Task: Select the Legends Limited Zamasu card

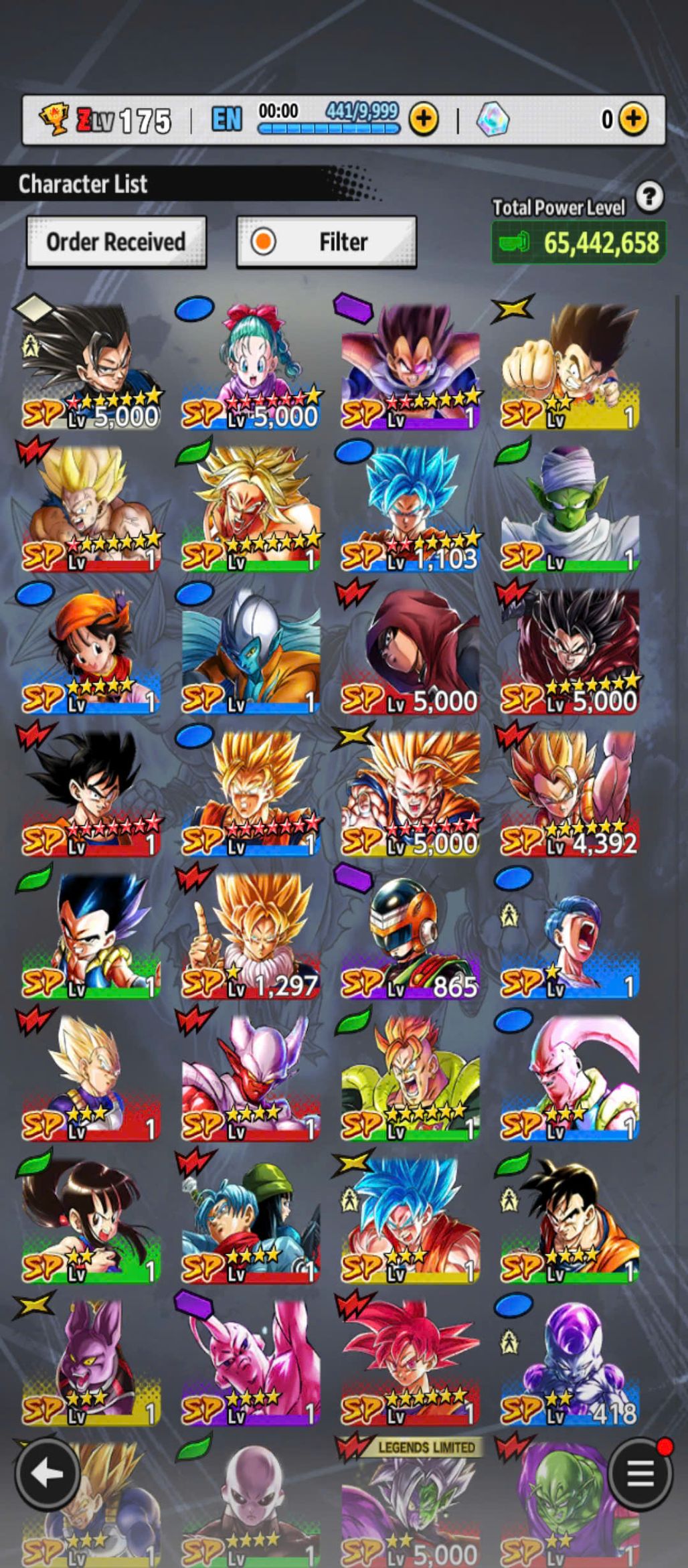Action: [410, 1500]
